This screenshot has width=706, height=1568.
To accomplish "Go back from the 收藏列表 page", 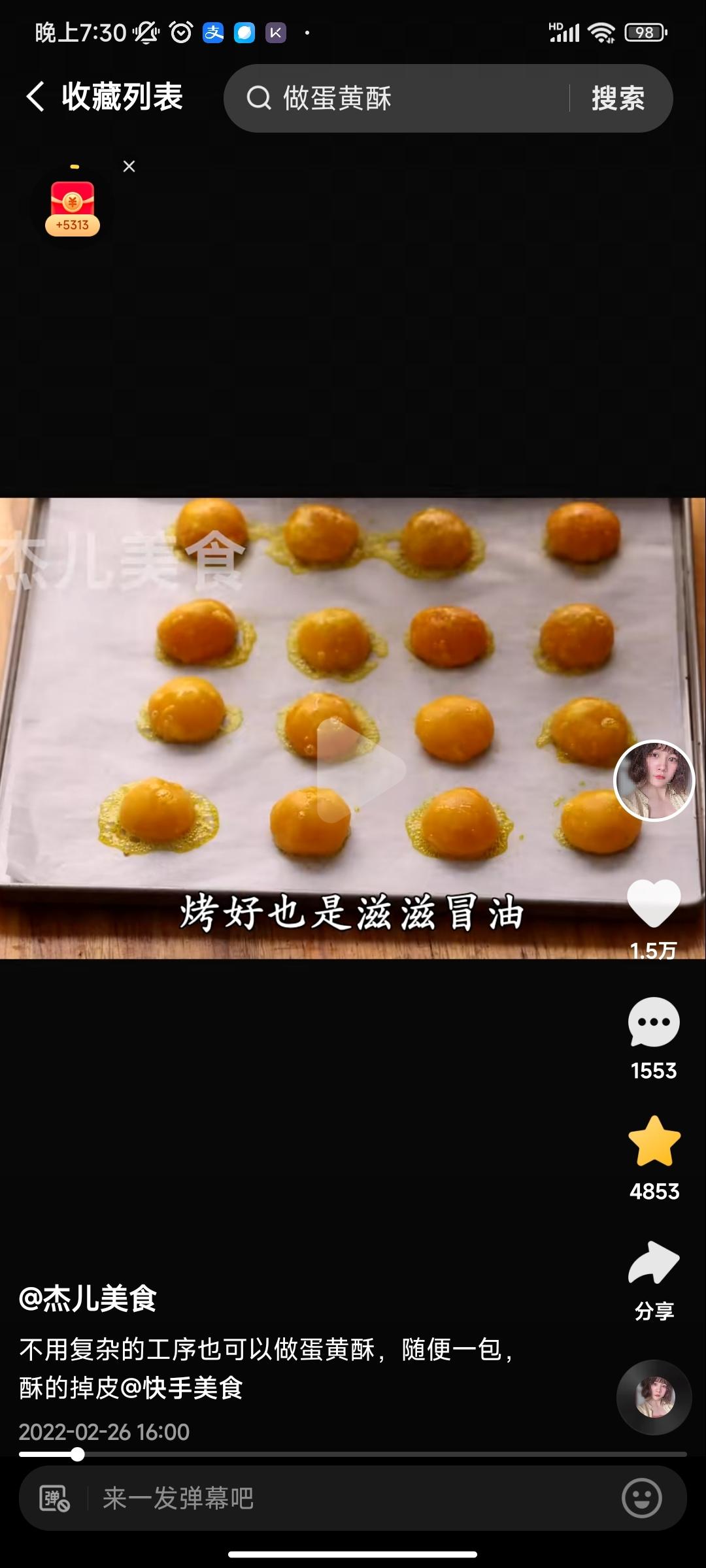I will click(36, 97).
